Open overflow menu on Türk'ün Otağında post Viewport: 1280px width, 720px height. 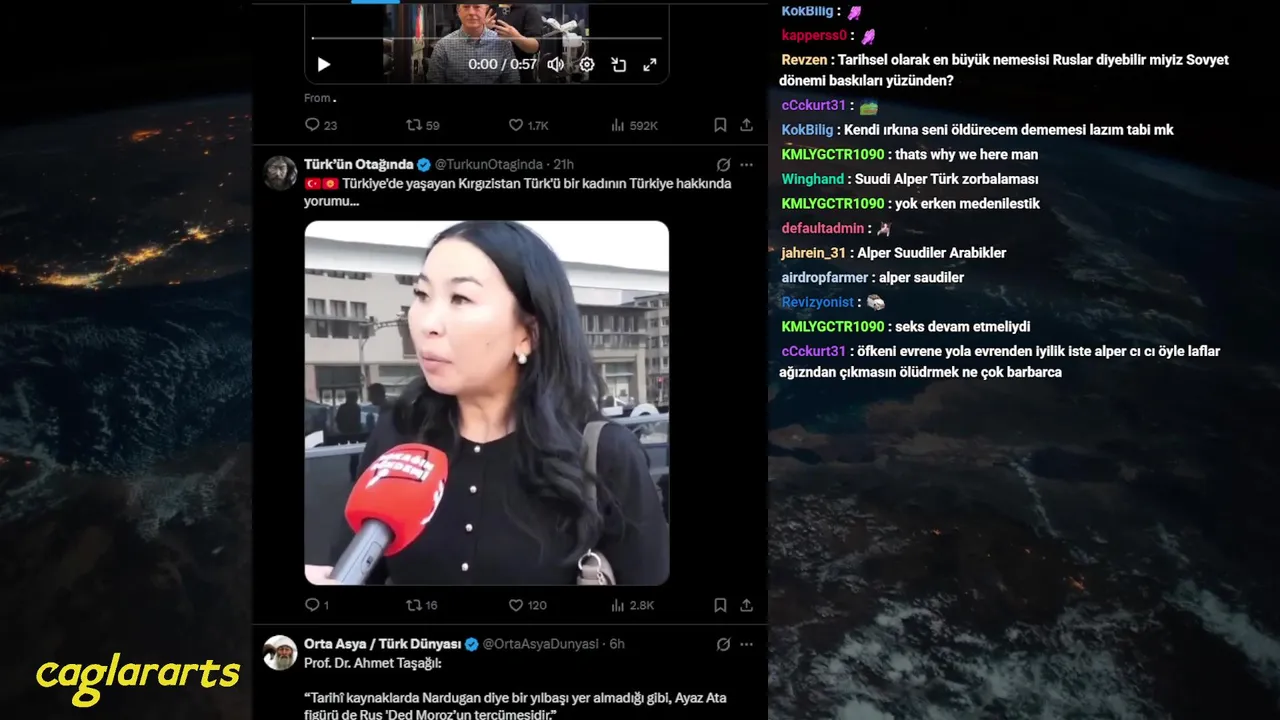pyautogui.click(x=746, y=165)
